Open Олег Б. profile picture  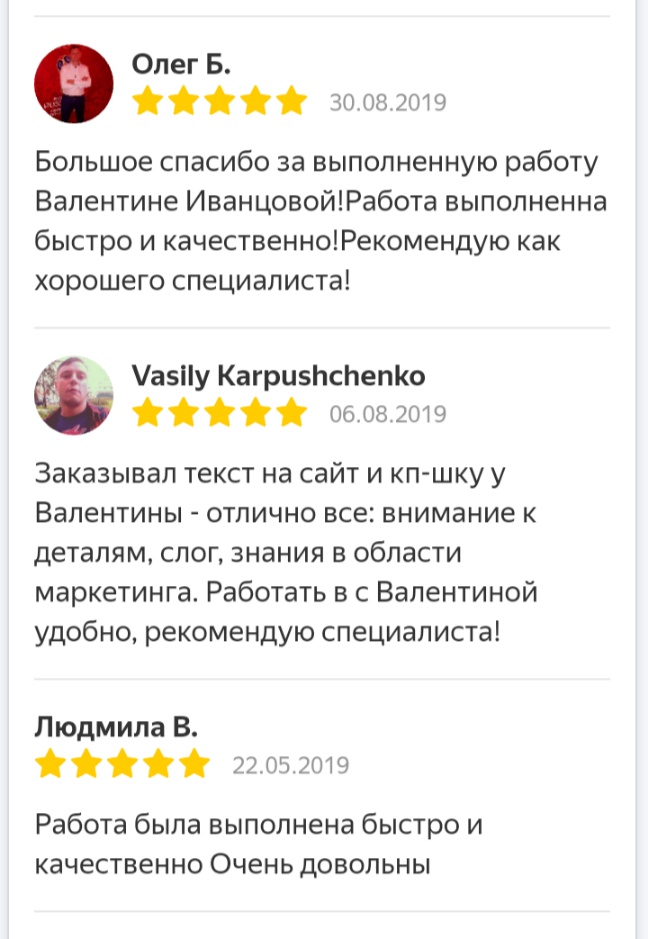[x=74, y=83]
